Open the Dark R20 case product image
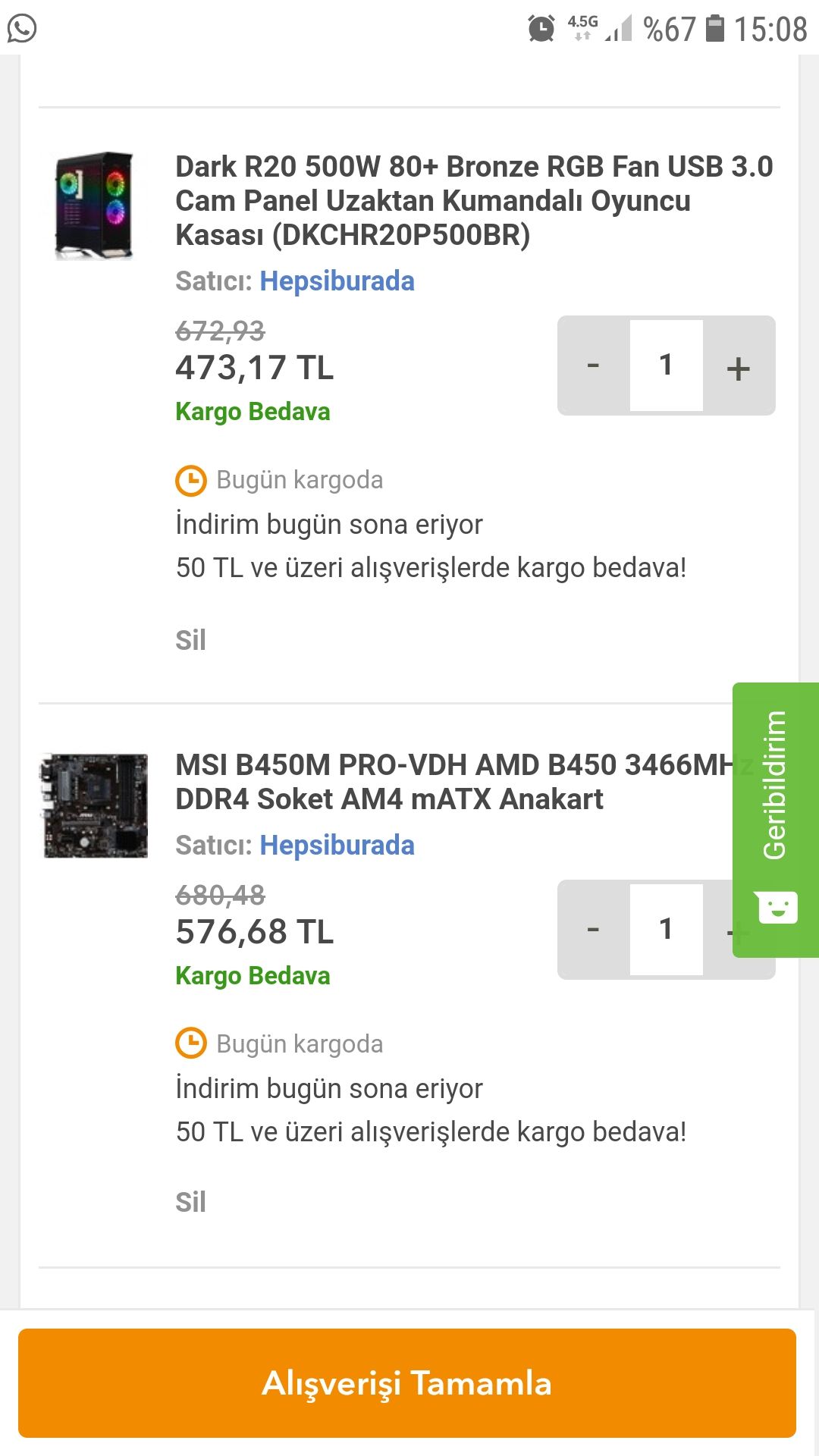Image resolution: width=819 pixels, height=1456 pixels. point(95,205)
